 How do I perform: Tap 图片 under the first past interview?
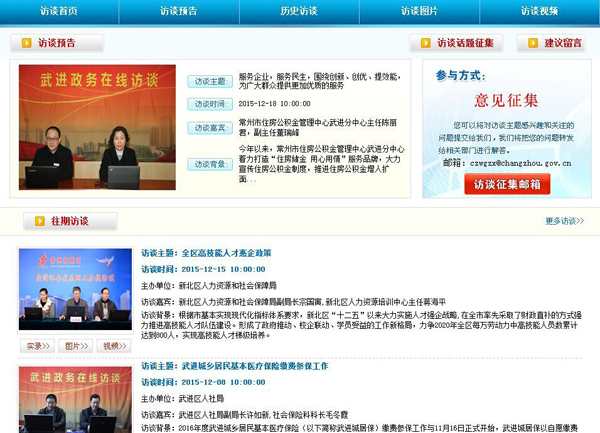76,346
